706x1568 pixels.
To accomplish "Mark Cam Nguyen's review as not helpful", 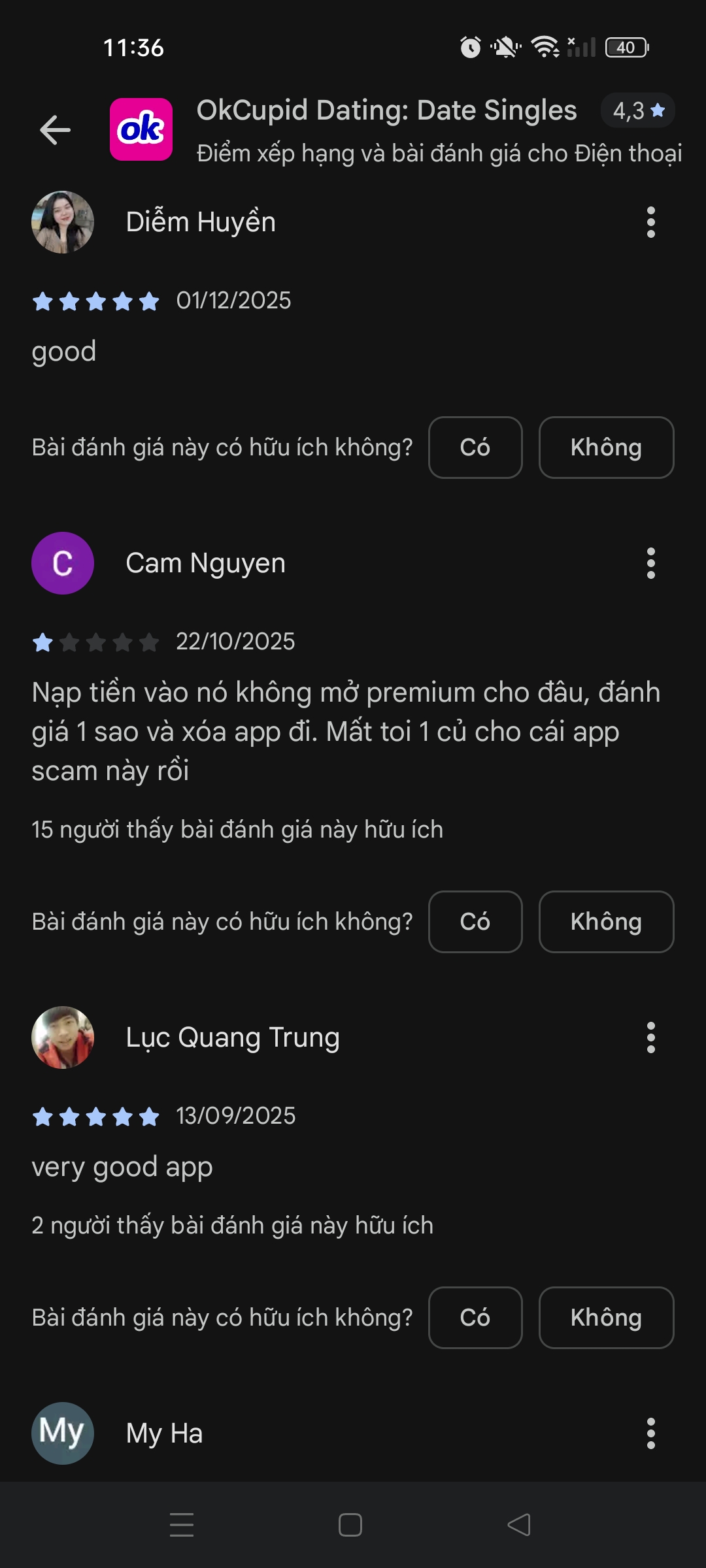I will point(606,922).
